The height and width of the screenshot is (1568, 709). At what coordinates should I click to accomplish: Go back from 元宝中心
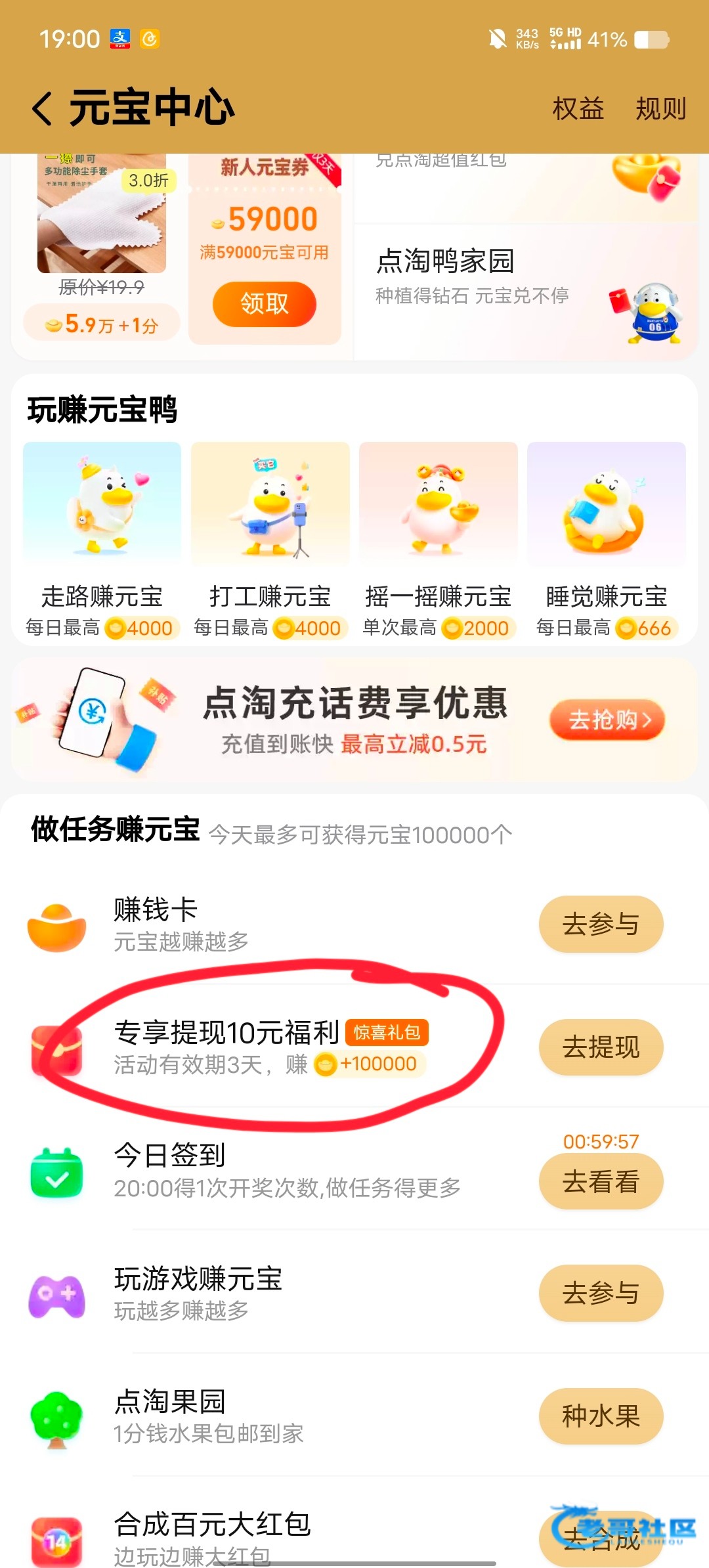point(43,108)
